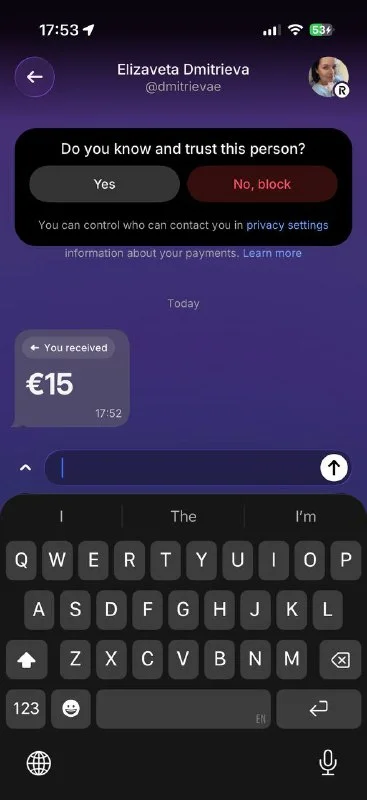
Task: Open the €15 received payment bubble
Action: [x=71, y=378]
